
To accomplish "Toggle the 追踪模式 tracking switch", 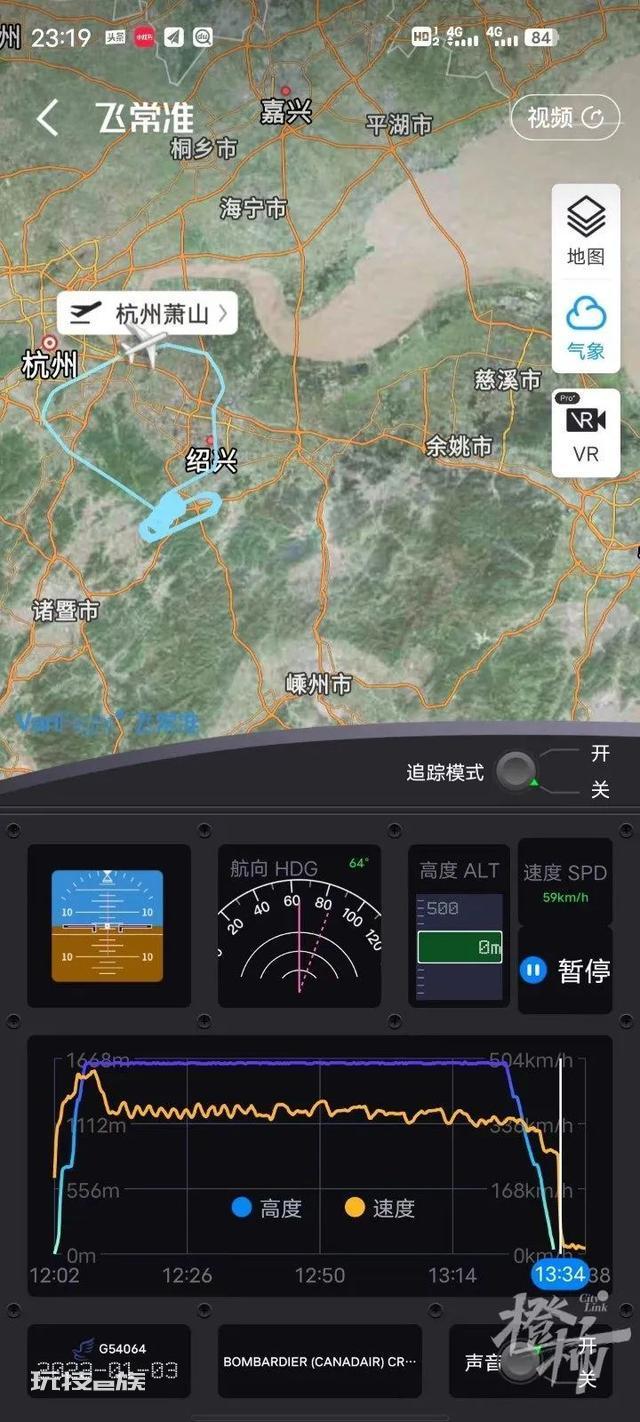I will click(517, 771).
